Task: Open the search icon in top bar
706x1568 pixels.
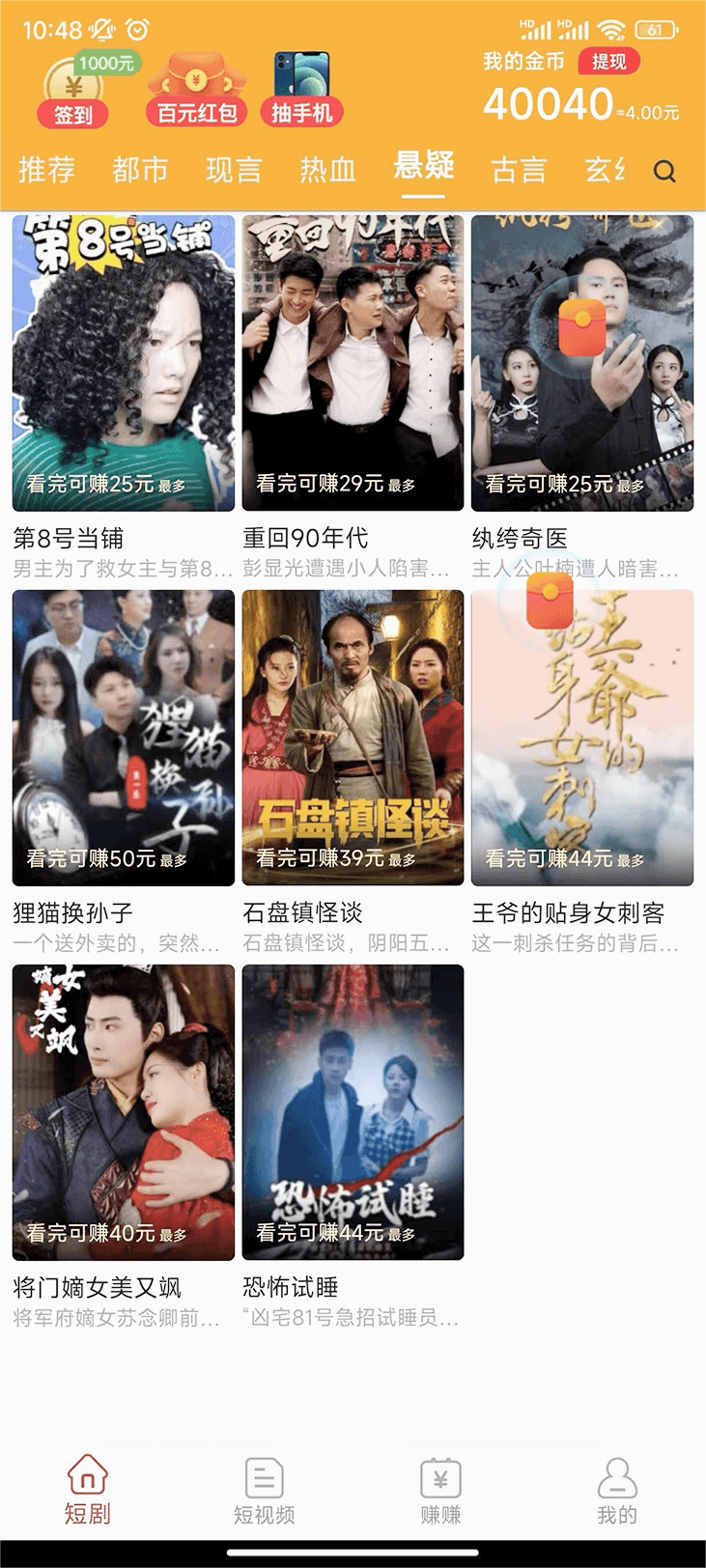Action: coord(664,172)
